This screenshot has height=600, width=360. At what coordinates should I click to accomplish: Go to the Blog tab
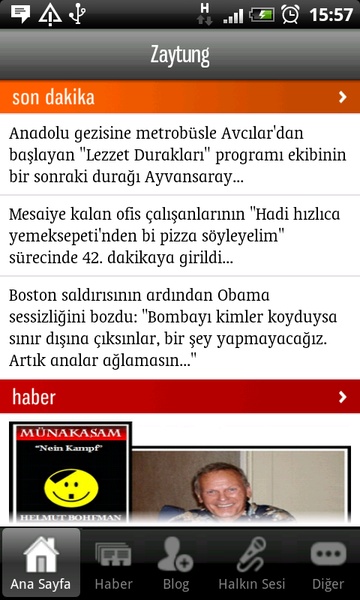click(x=176, y=563)
